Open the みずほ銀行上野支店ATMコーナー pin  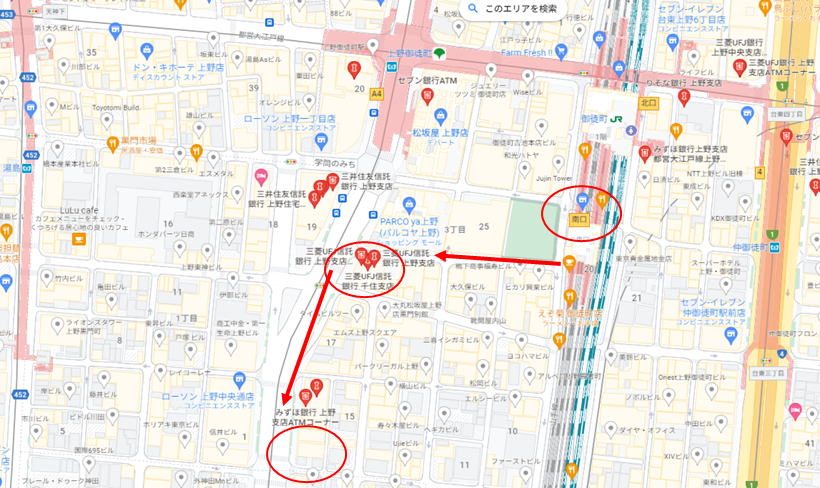[318, 383]
